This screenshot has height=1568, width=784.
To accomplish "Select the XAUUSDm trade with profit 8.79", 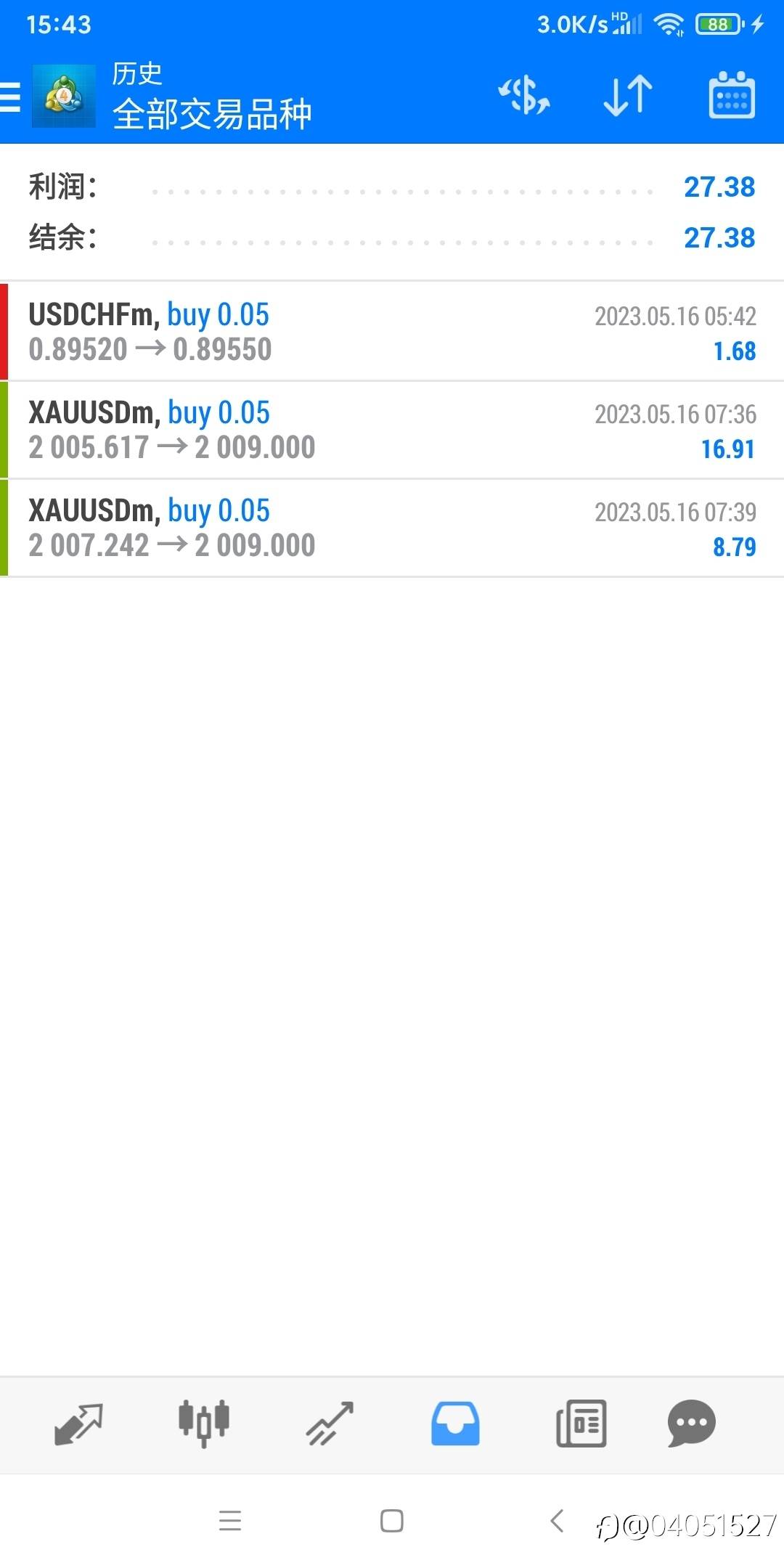I will click(x=392, y=528).
